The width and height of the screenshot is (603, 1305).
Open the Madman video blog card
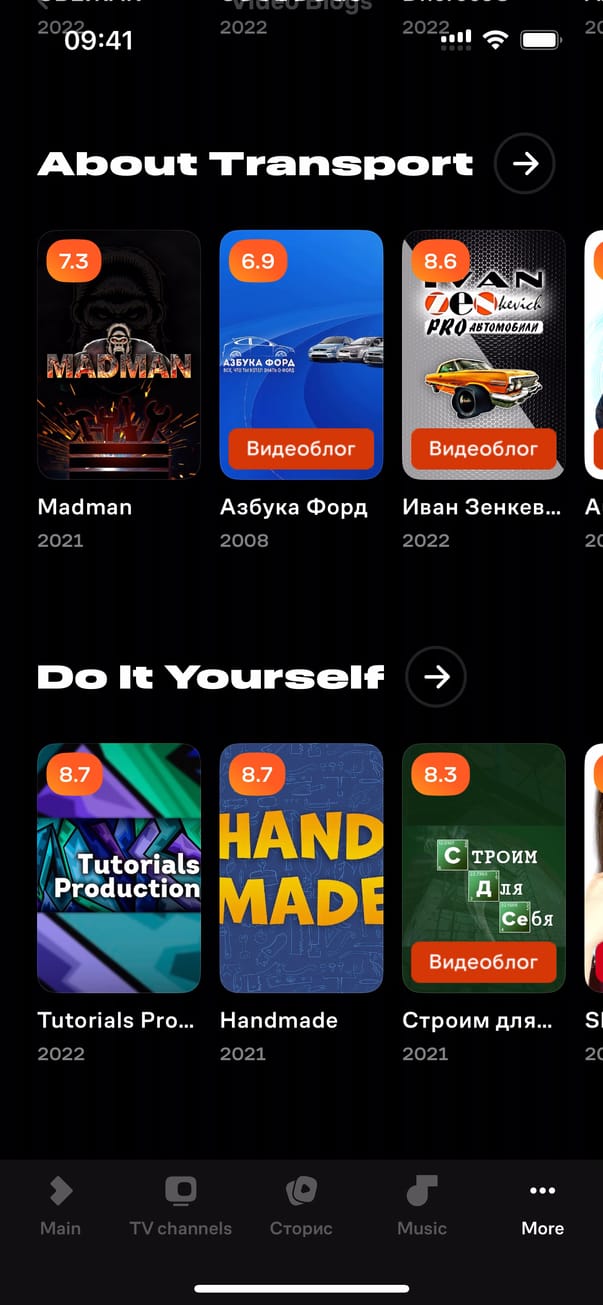(x=119, y=355)
